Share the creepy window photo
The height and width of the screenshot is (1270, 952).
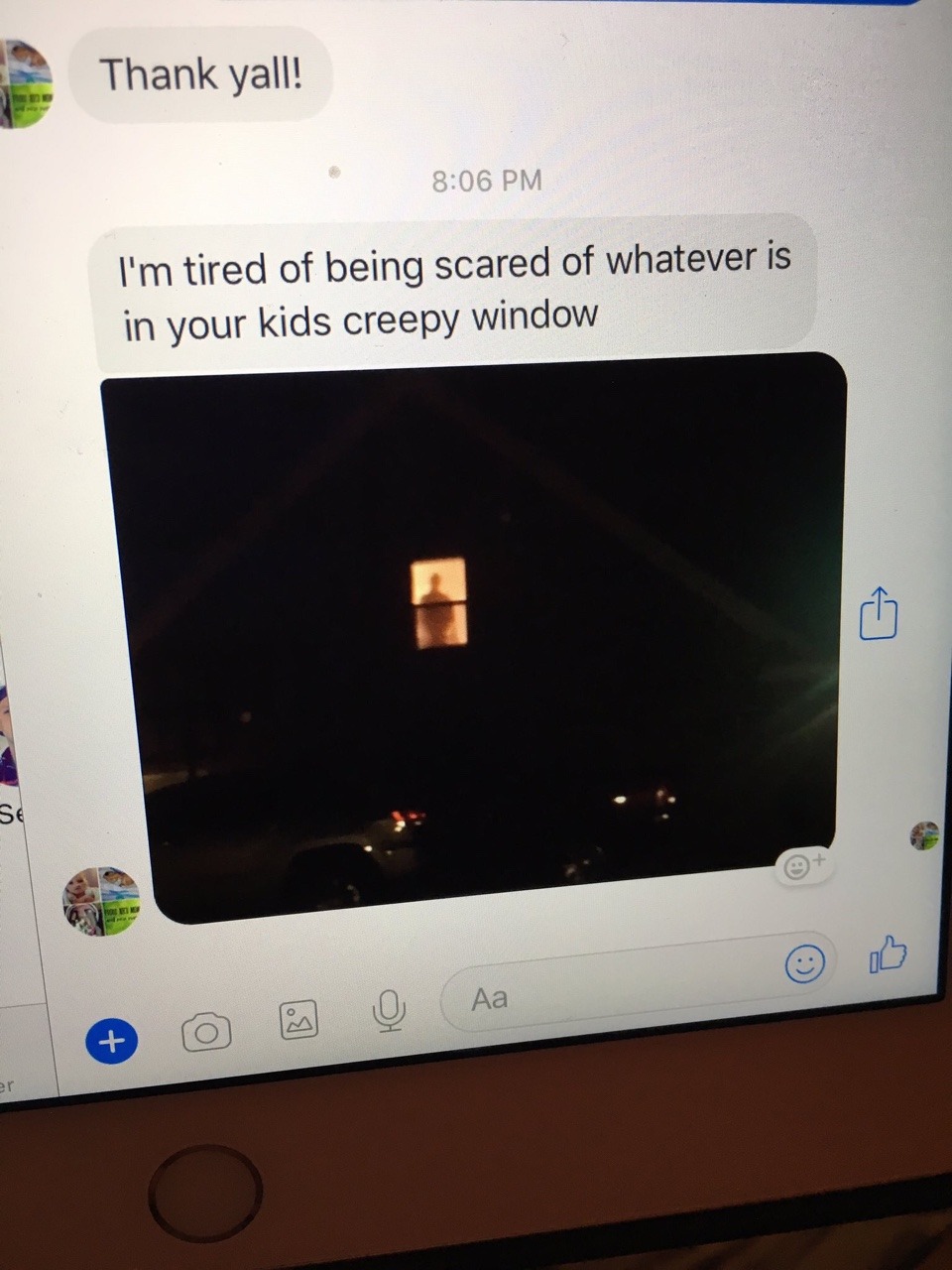[879, 614]
